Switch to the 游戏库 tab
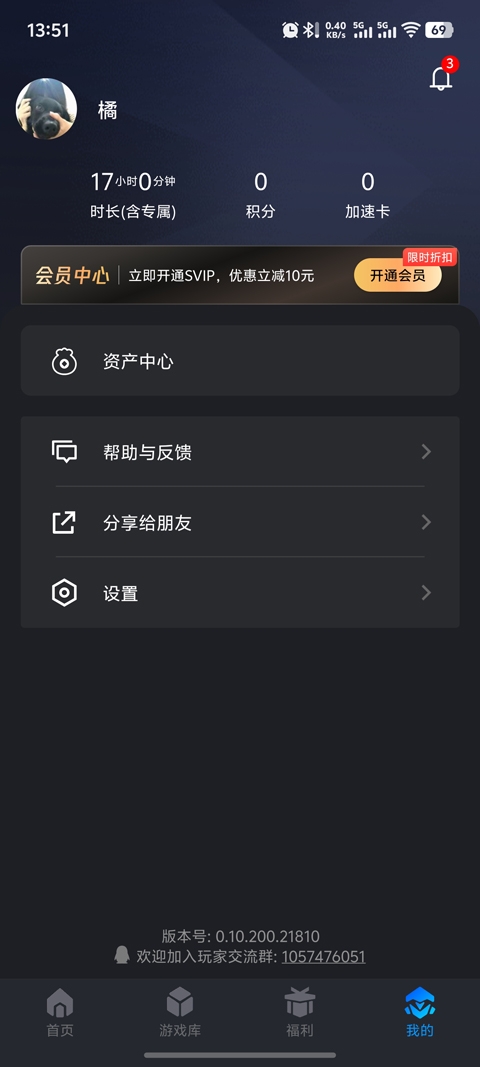480x1067 pixels. (x=180, y=1012)
